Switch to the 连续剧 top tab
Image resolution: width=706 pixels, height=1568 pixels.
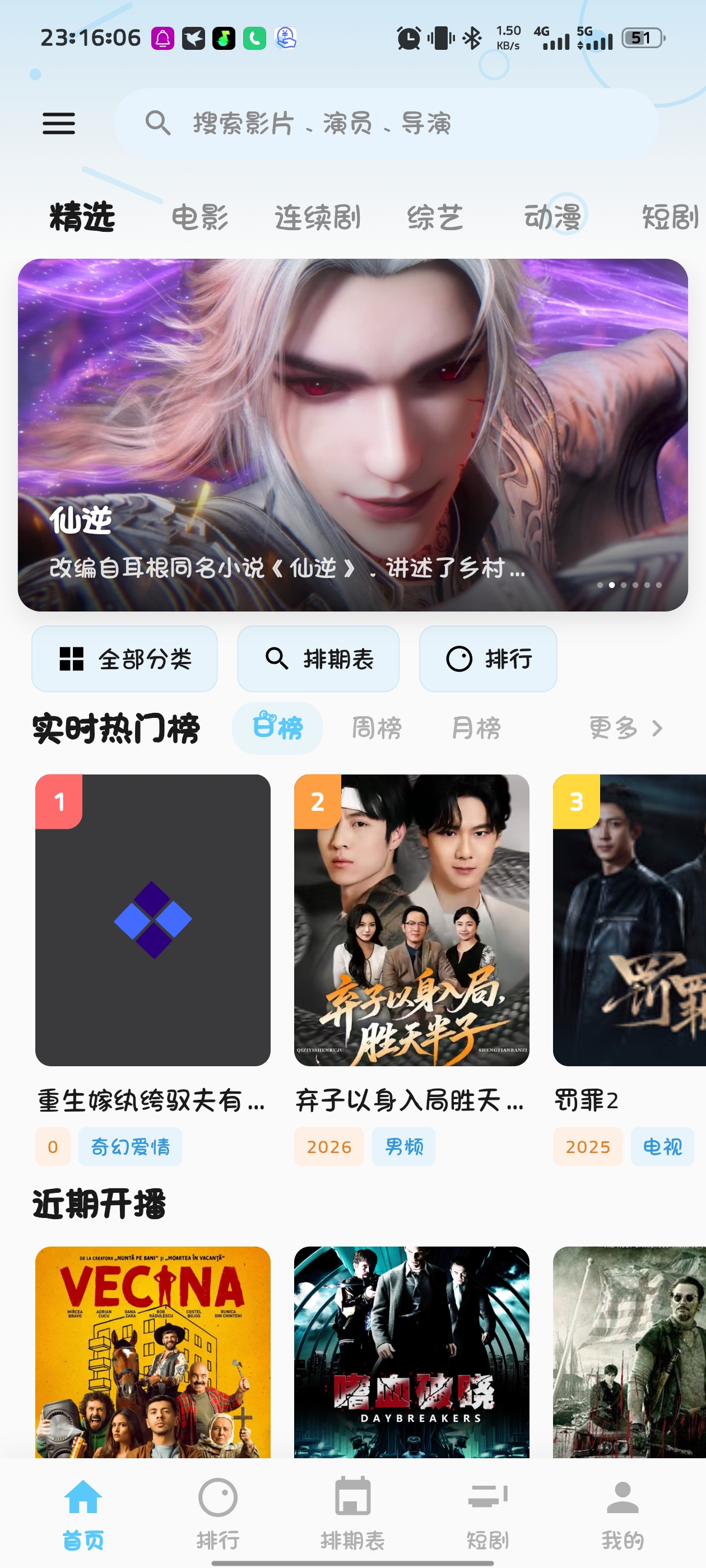tap(317, 217)
